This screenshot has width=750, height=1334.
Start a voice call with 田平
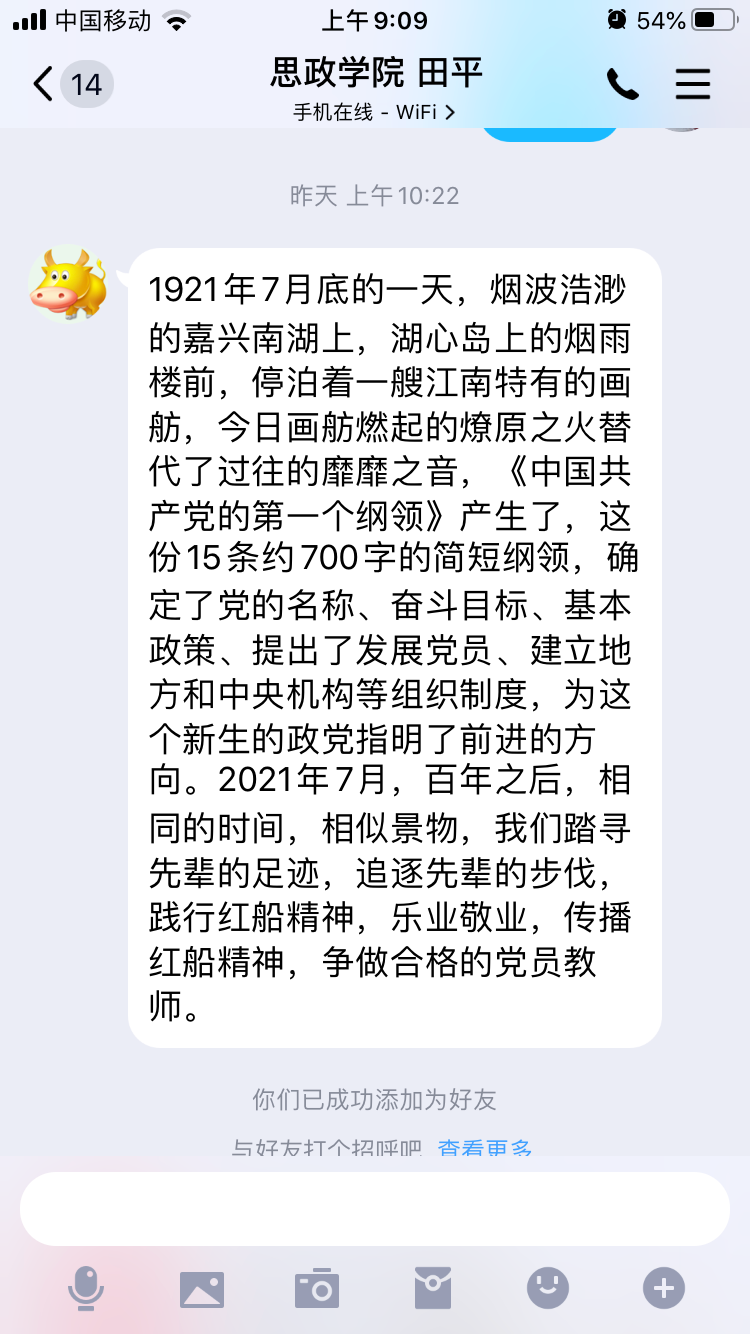click(x=622, y=85)
